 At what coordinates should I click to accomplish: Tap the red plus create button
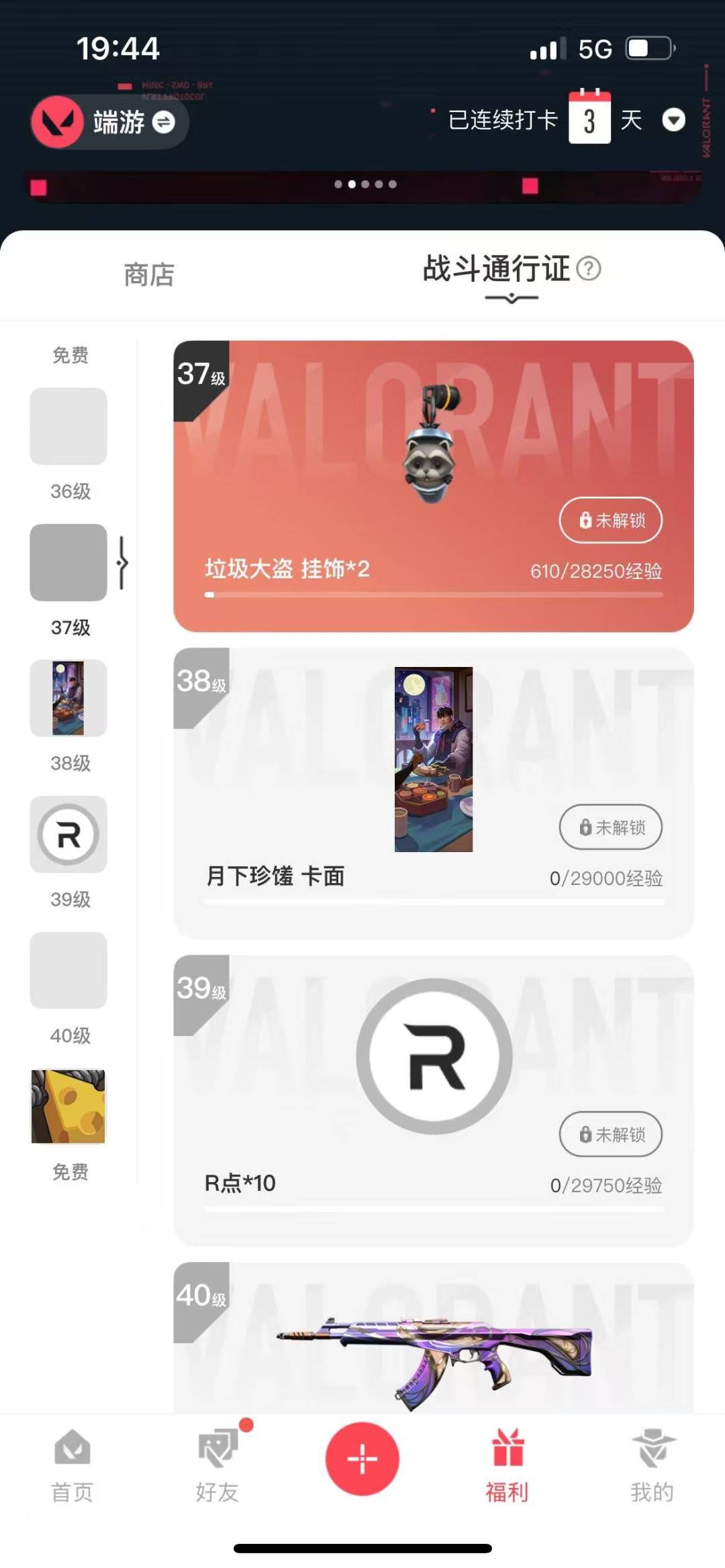(362, 1459)
